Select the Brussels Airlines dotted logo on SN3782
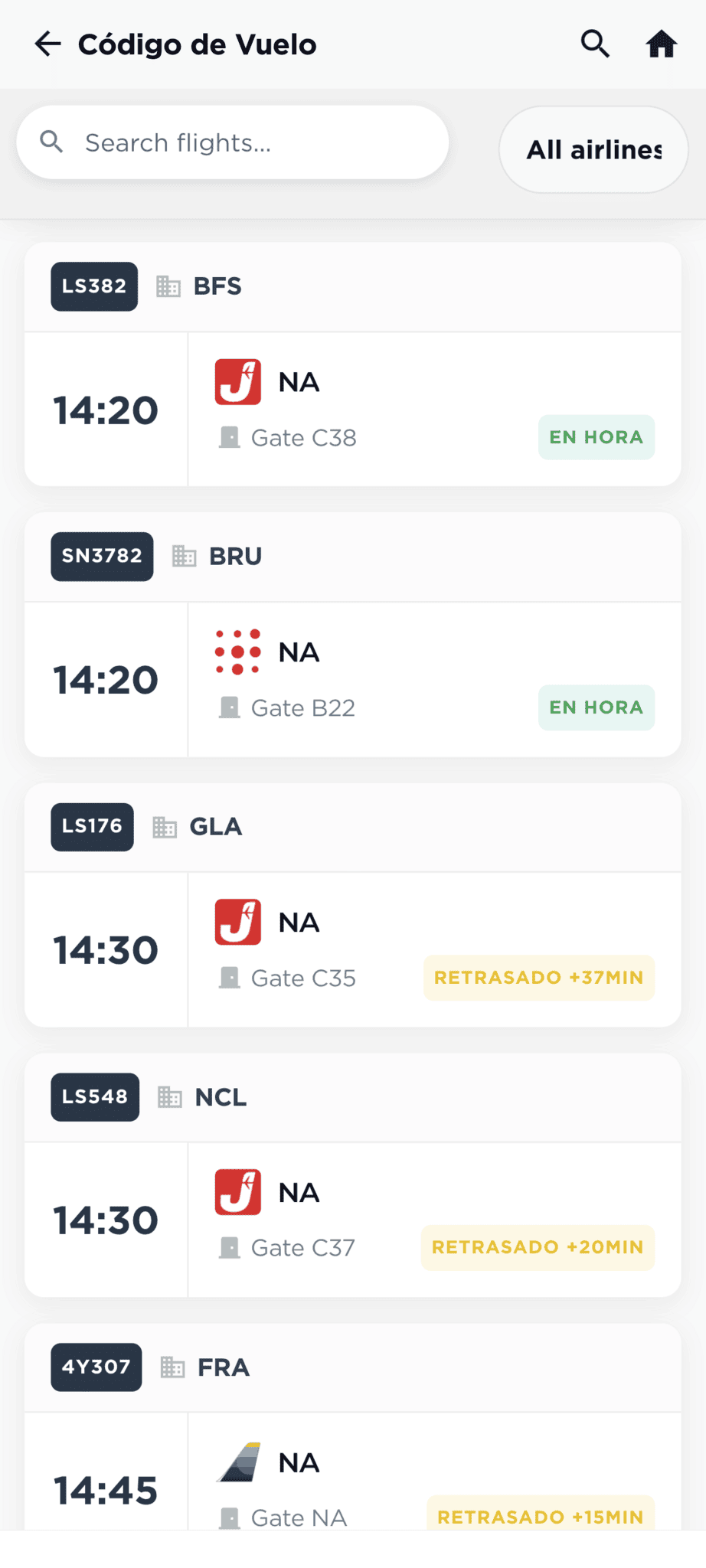 pyautogui.click(x=238, y=651)
